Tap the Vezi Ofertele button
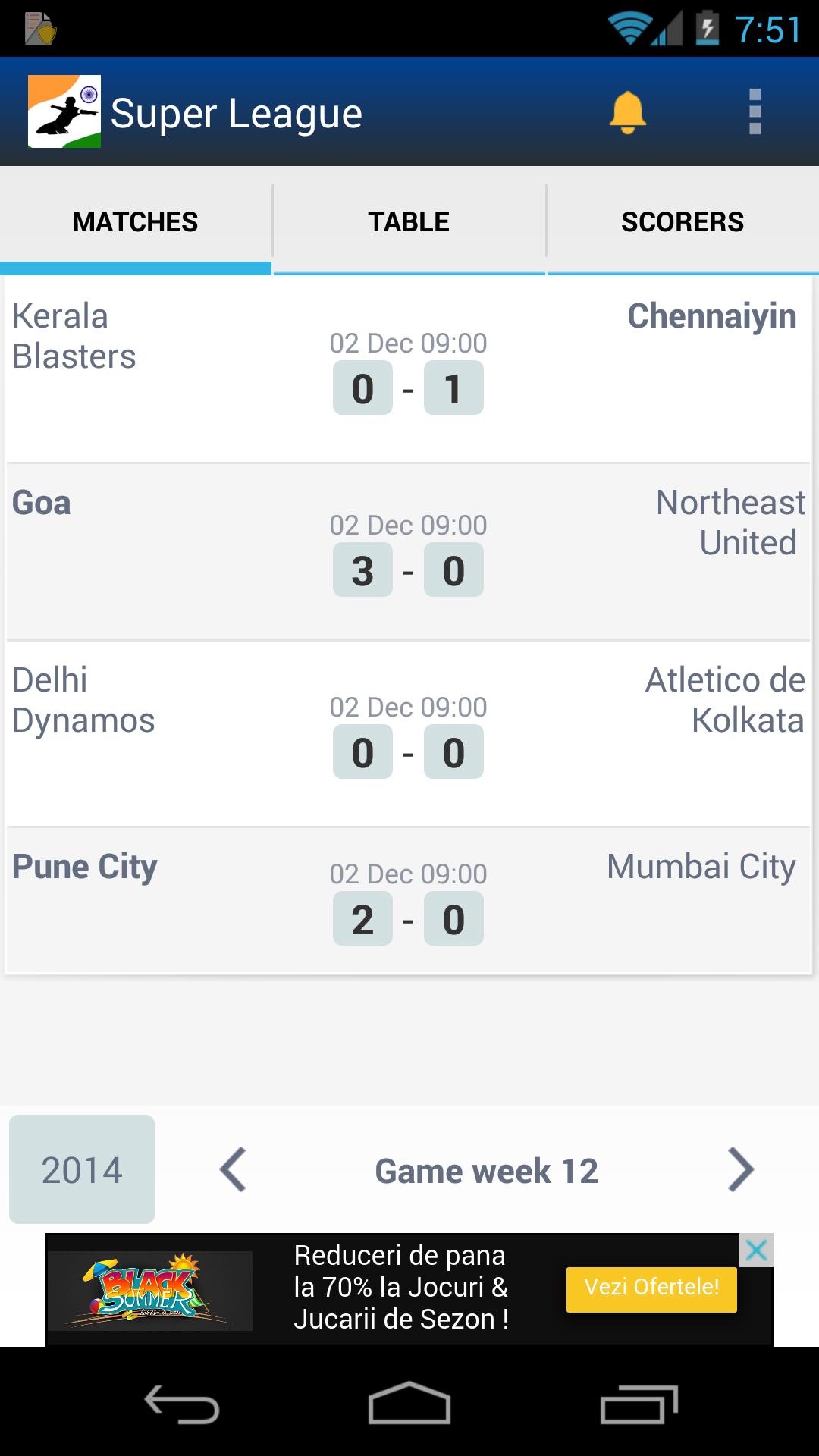The height and width of the screenshot is (1456, 819). 651,1288
